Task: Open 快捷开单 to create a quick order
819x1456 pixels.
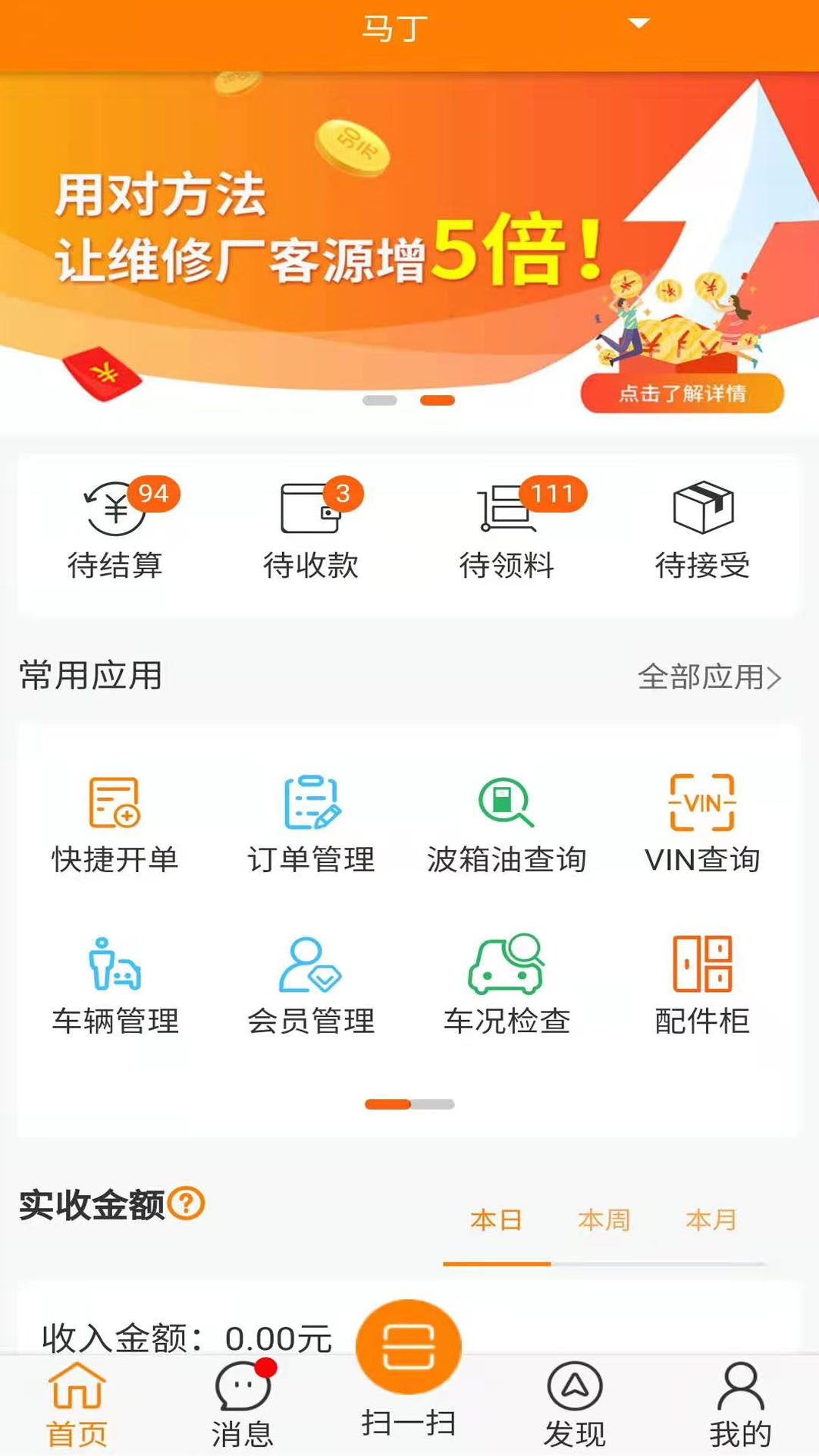Action: [x=114, y=827]
